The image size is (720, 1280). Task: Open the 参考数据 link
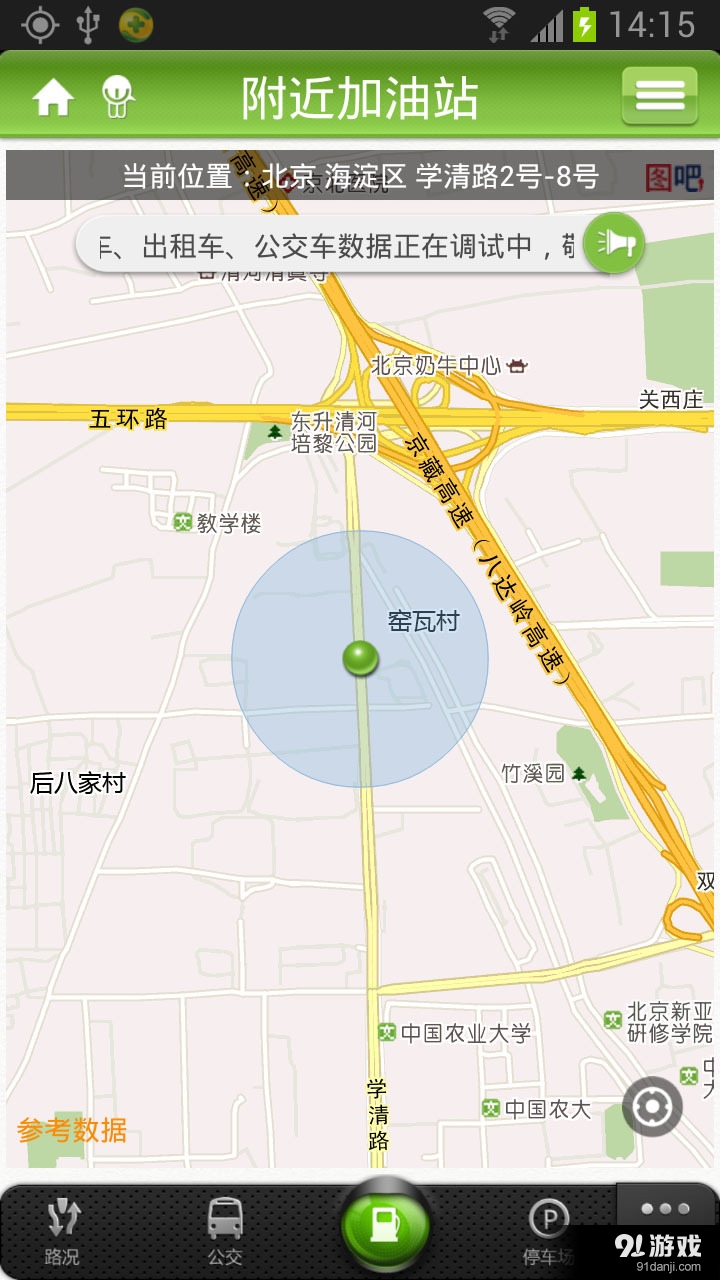pyautogui.click(x=70, y=1131)
